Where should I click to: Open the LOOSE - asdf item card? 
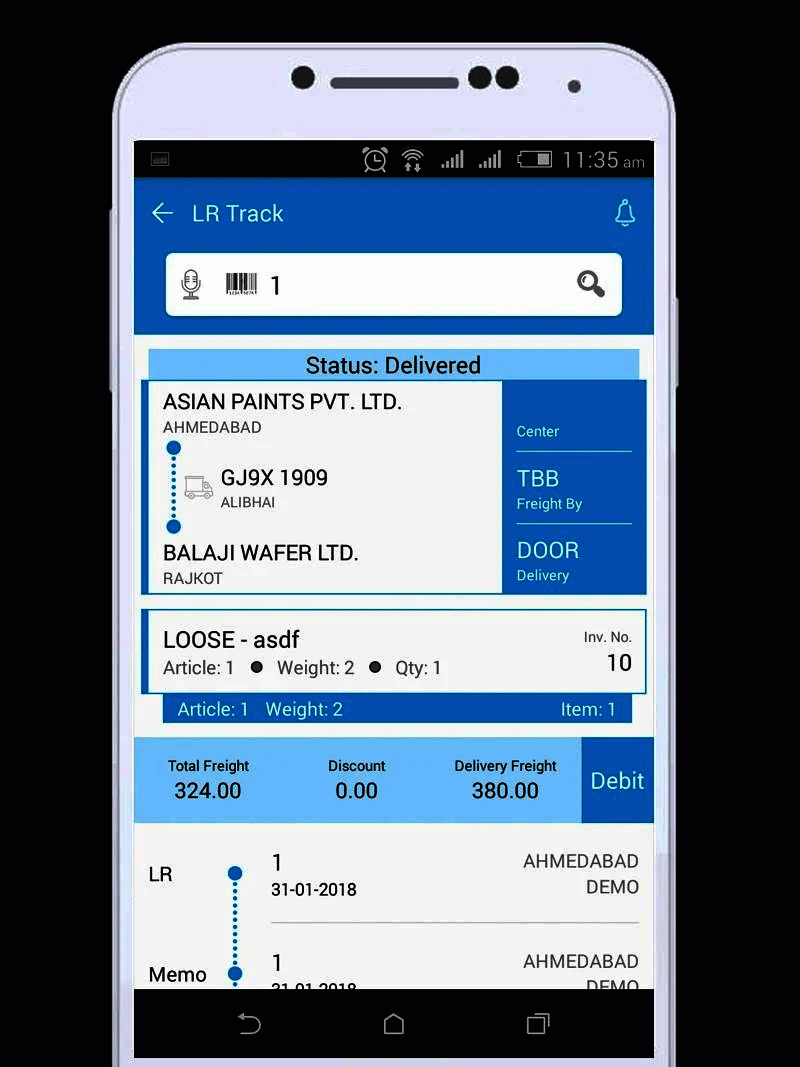pyautogui.click(x=394, y=652)
